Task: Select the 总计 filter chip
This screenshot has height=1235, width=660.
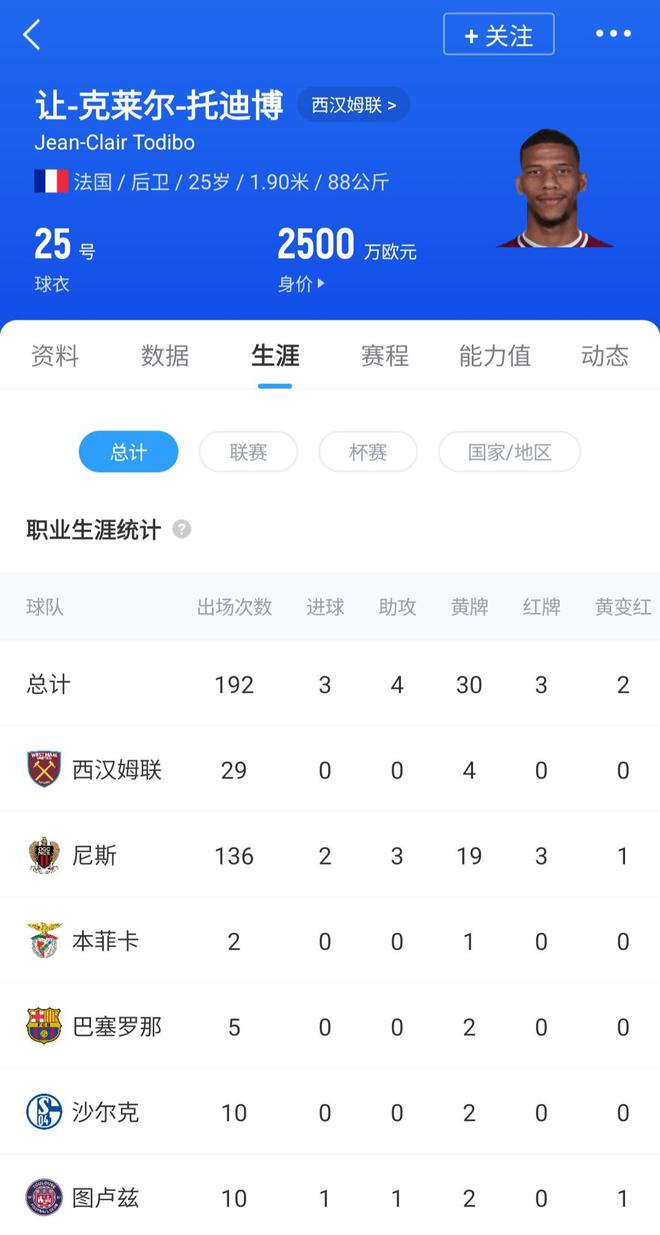Action: tap(128, 452)
